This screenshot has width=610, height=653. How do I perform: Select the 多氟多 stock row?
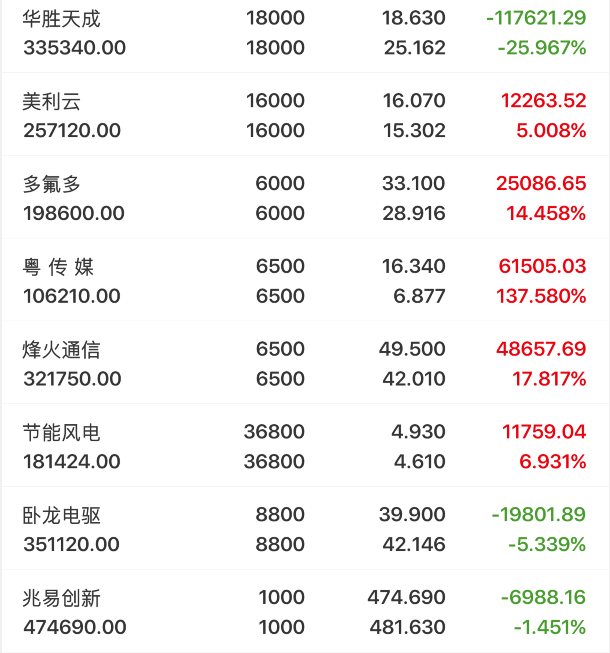click(x=305, y=198)
